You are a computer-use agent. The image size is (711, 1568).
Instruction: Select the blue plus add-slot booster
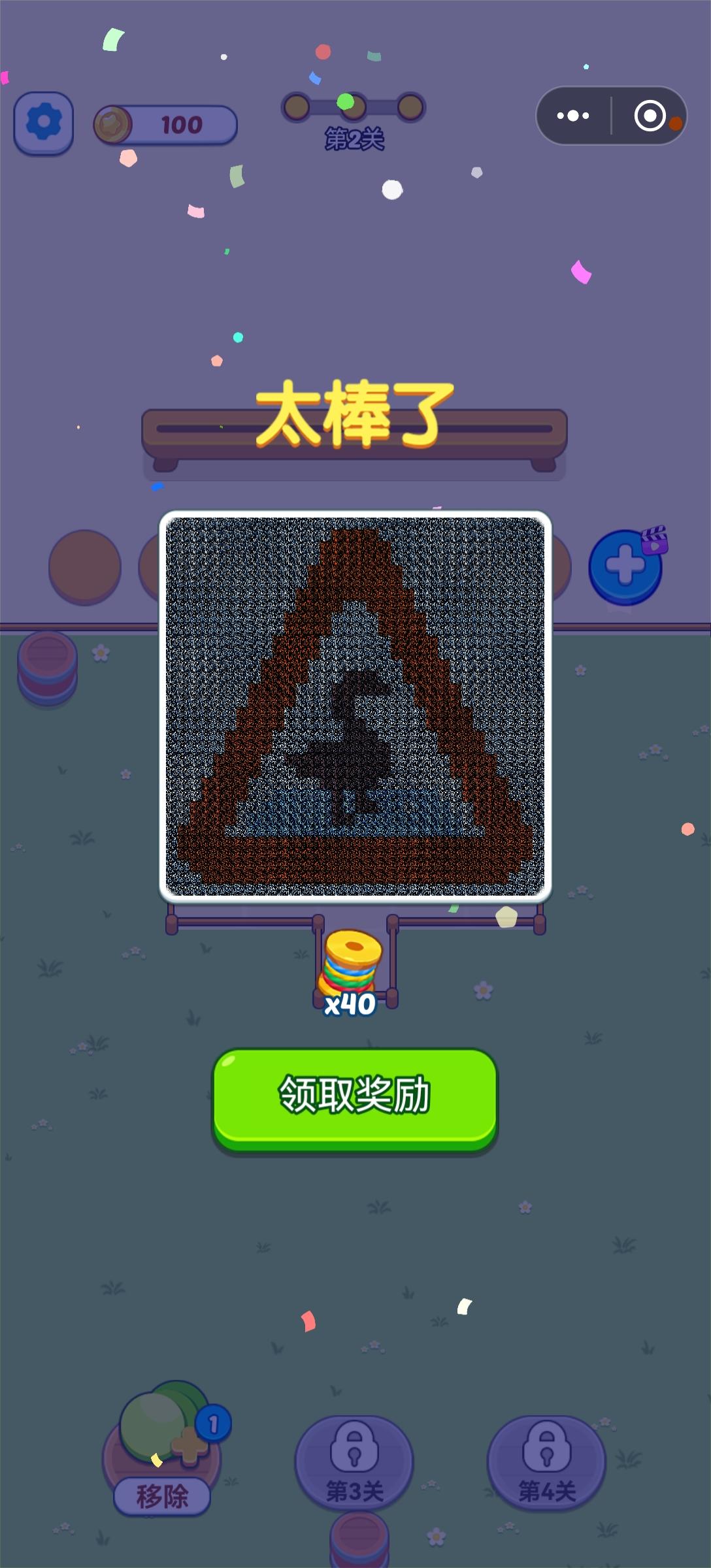(624, 566)
